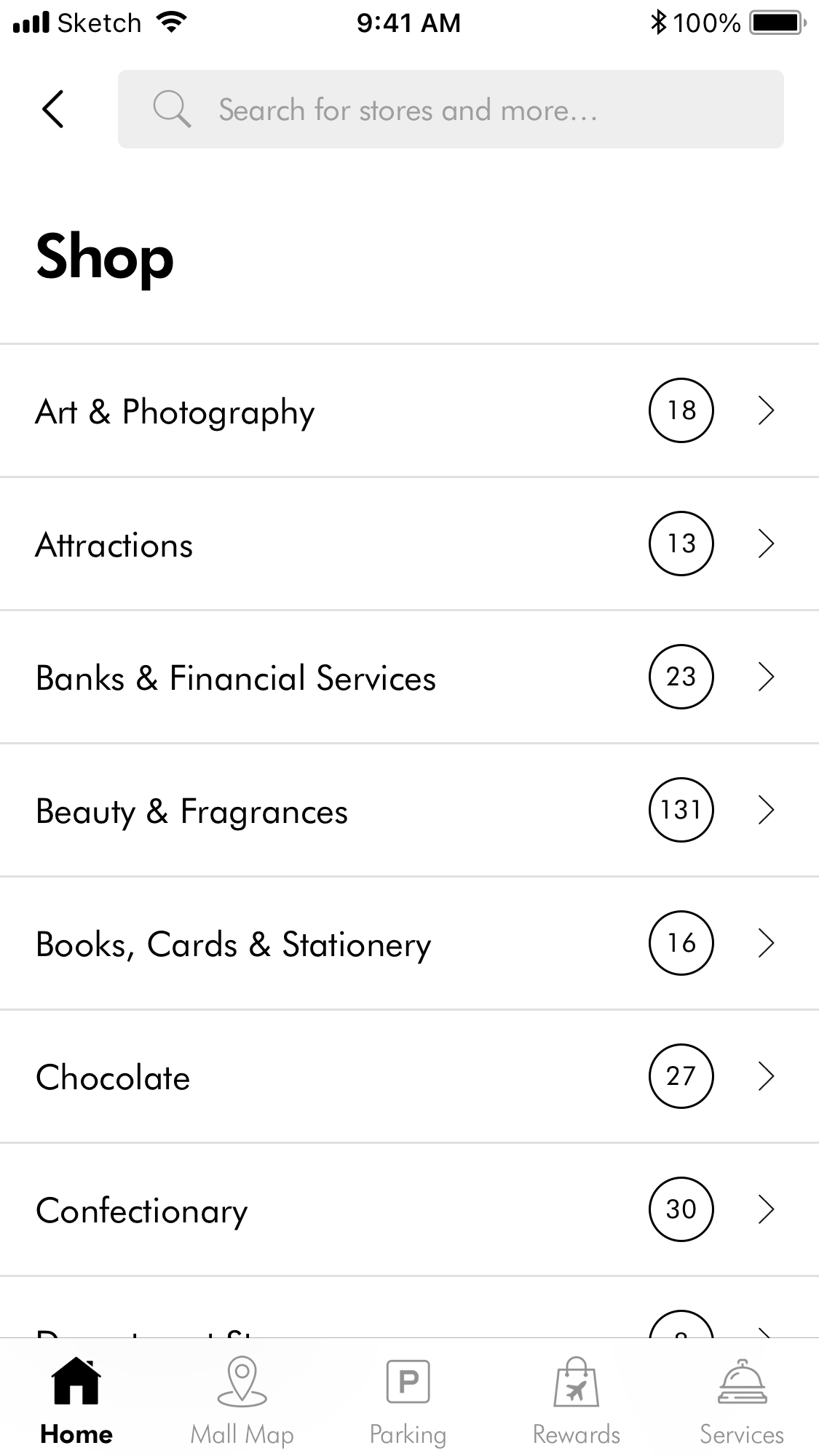The image size is (819, 1456).
Task: Switch to the Home tab
Action: pos(76,1401)
